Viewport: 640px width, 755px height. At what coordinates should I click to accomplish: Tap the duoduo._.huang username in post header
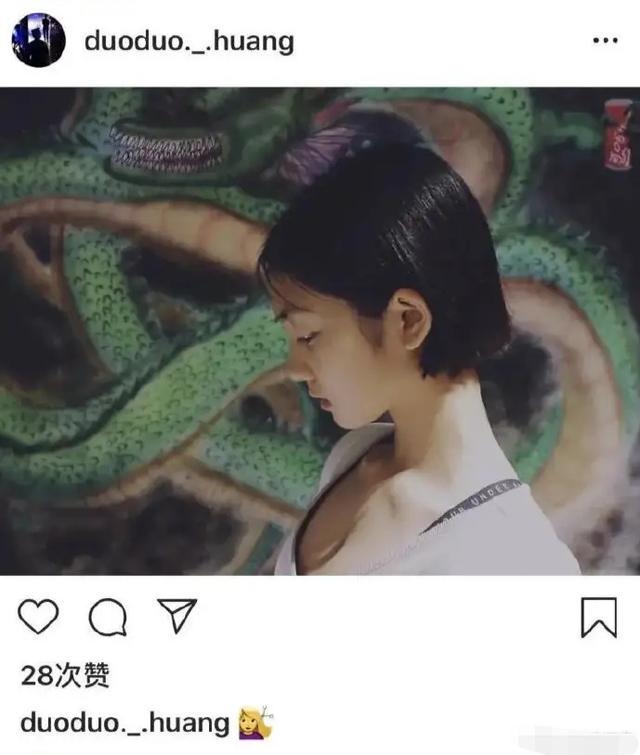(189, 41)
